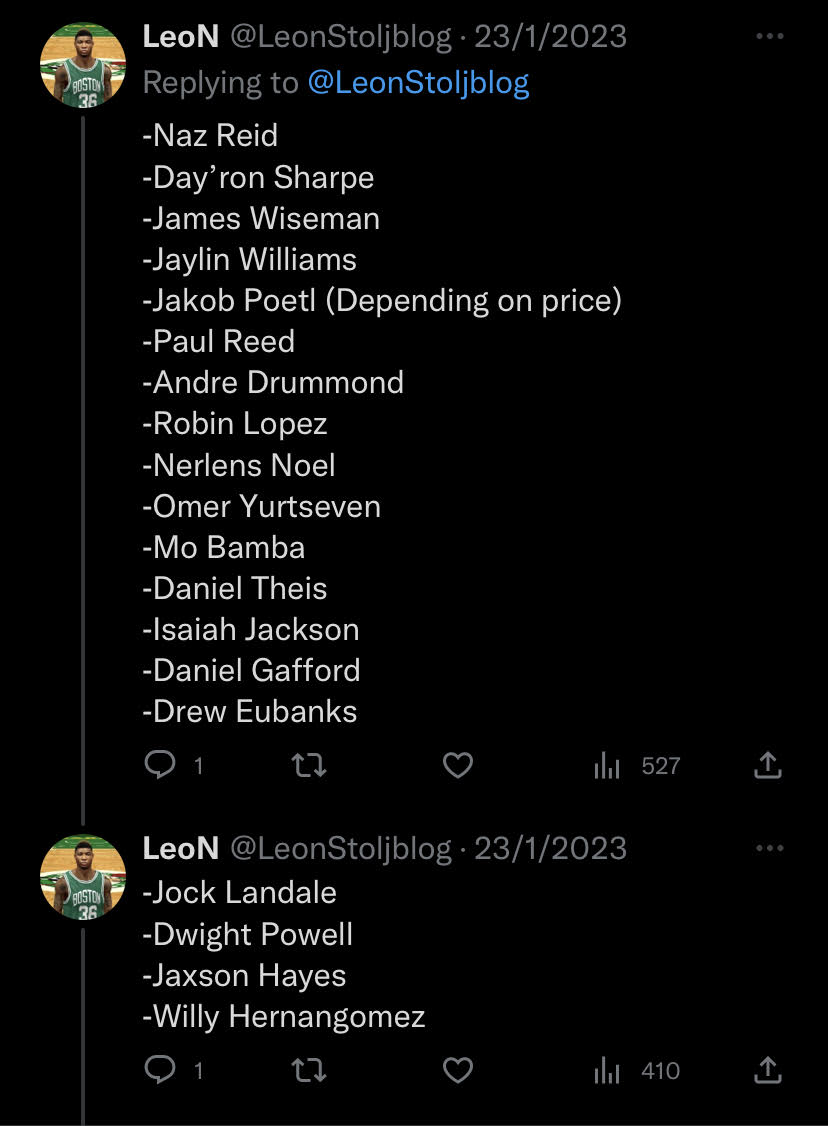This screenshot has height=1126, width=828.
Task: Open the @LeonStoljblog mention link
Action: (418, 83)
